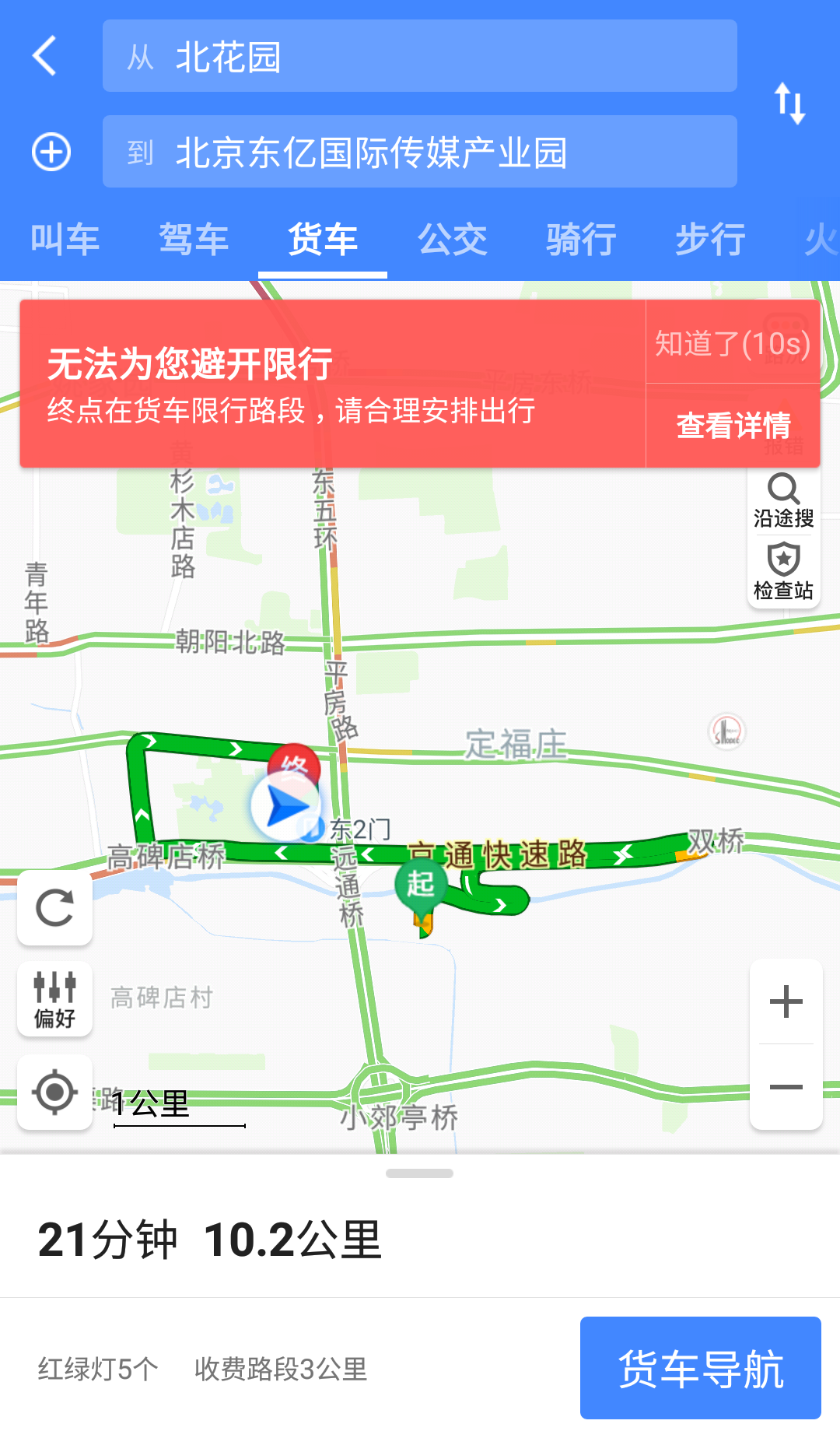Click the back arrow to exit route view
The height and width of the screenshot is (1438, 840).
point(44,58)
